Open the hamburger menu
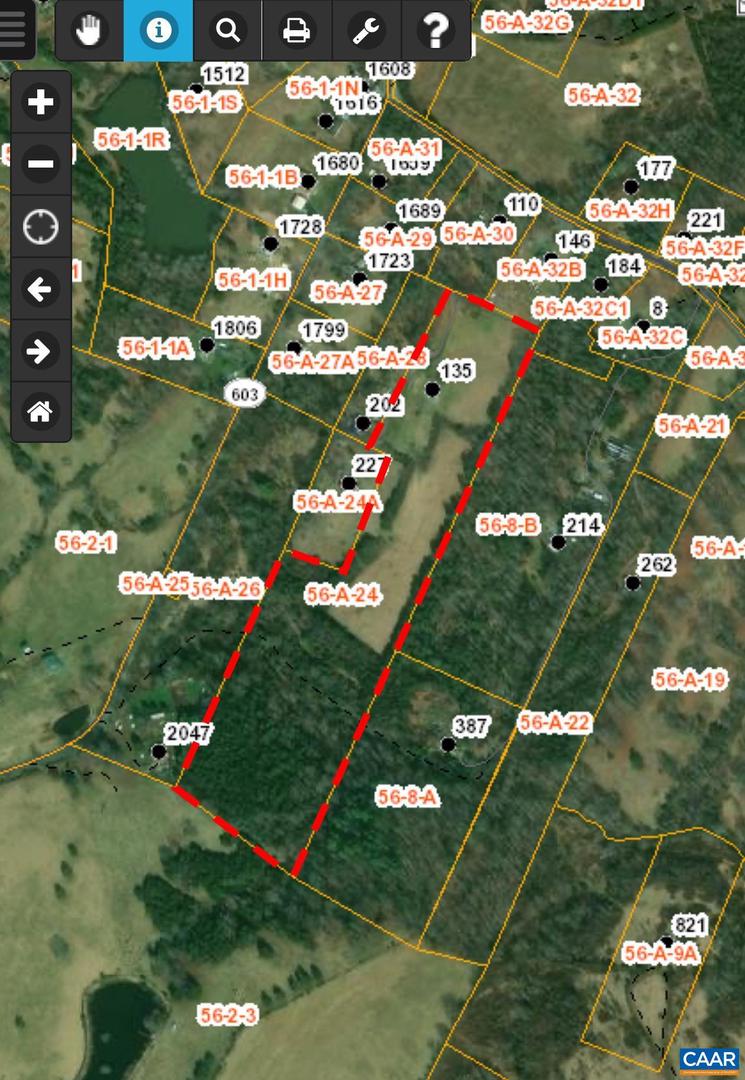 15,30
